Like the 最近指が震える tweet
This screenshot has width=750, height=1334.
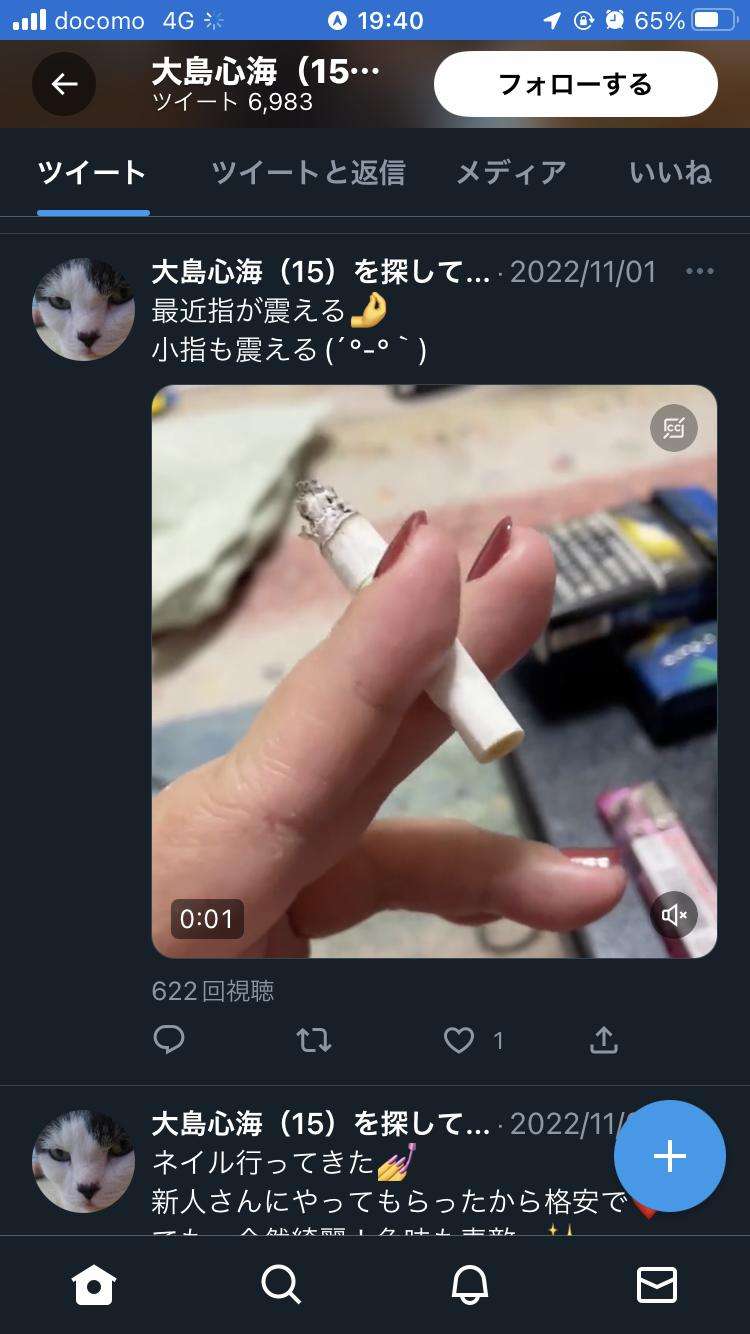459,1041
